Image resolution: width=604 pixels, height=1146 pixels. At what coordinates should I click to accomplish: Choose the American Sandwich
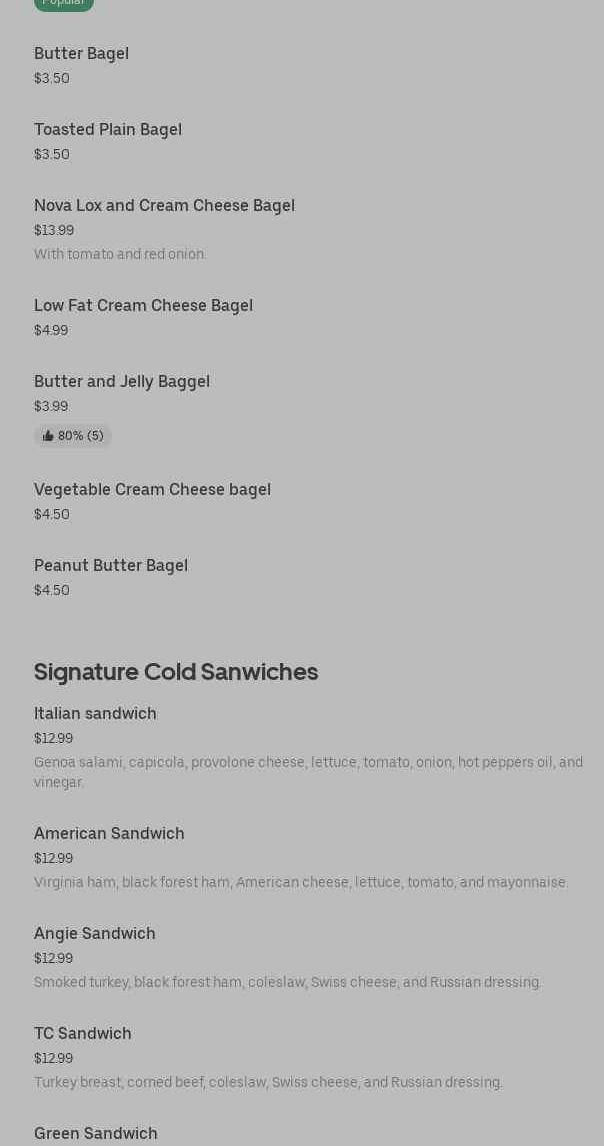point(109,834)
